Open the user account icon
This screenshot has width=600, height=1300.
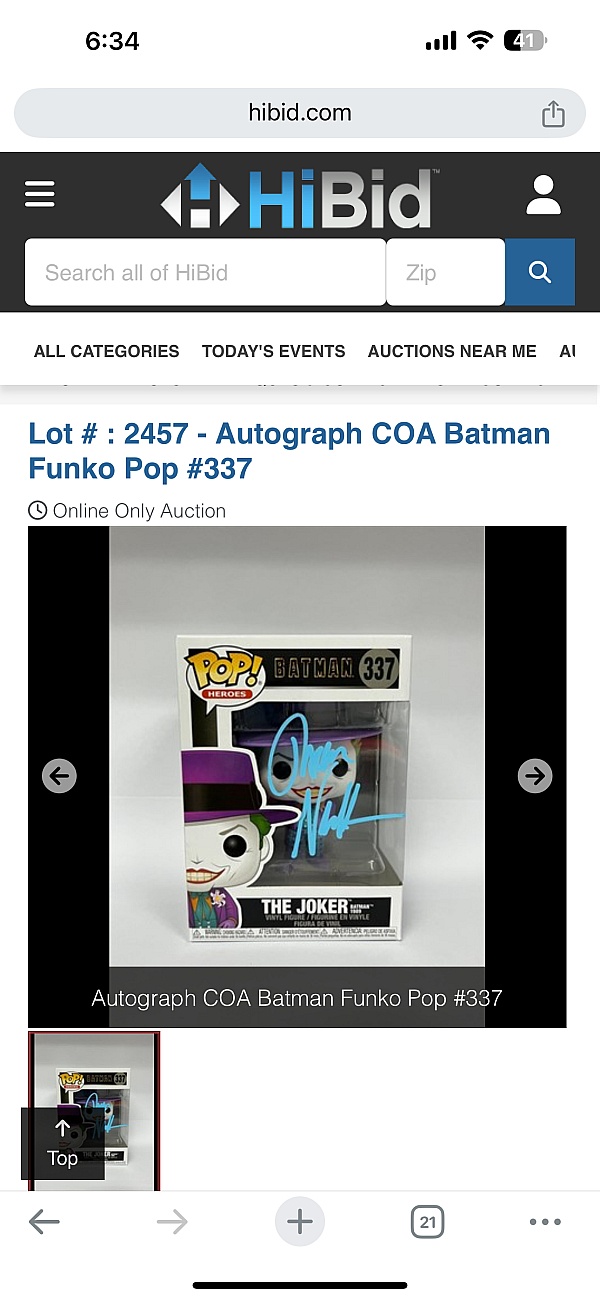[x=543, y=196]
